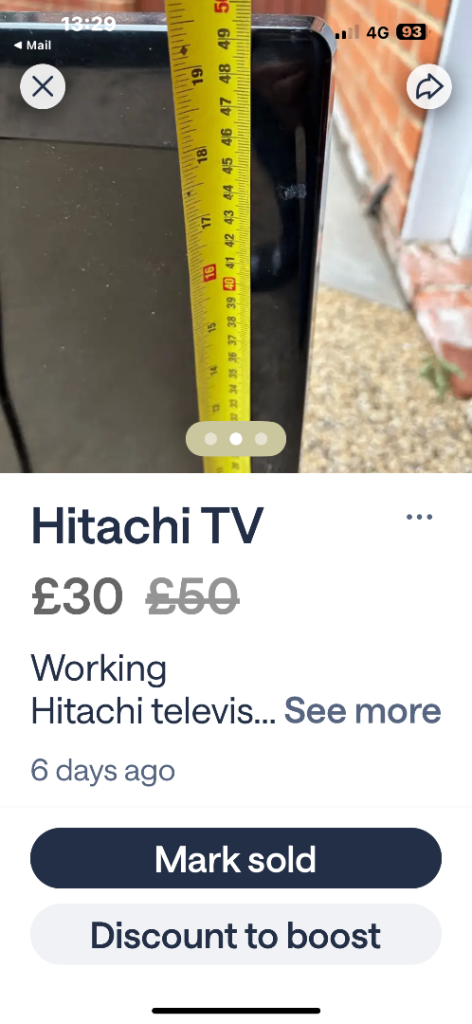The width and height of the screenshot is (472, 1024).
Task: Mark the item as sold
Action: pos(236,858)
